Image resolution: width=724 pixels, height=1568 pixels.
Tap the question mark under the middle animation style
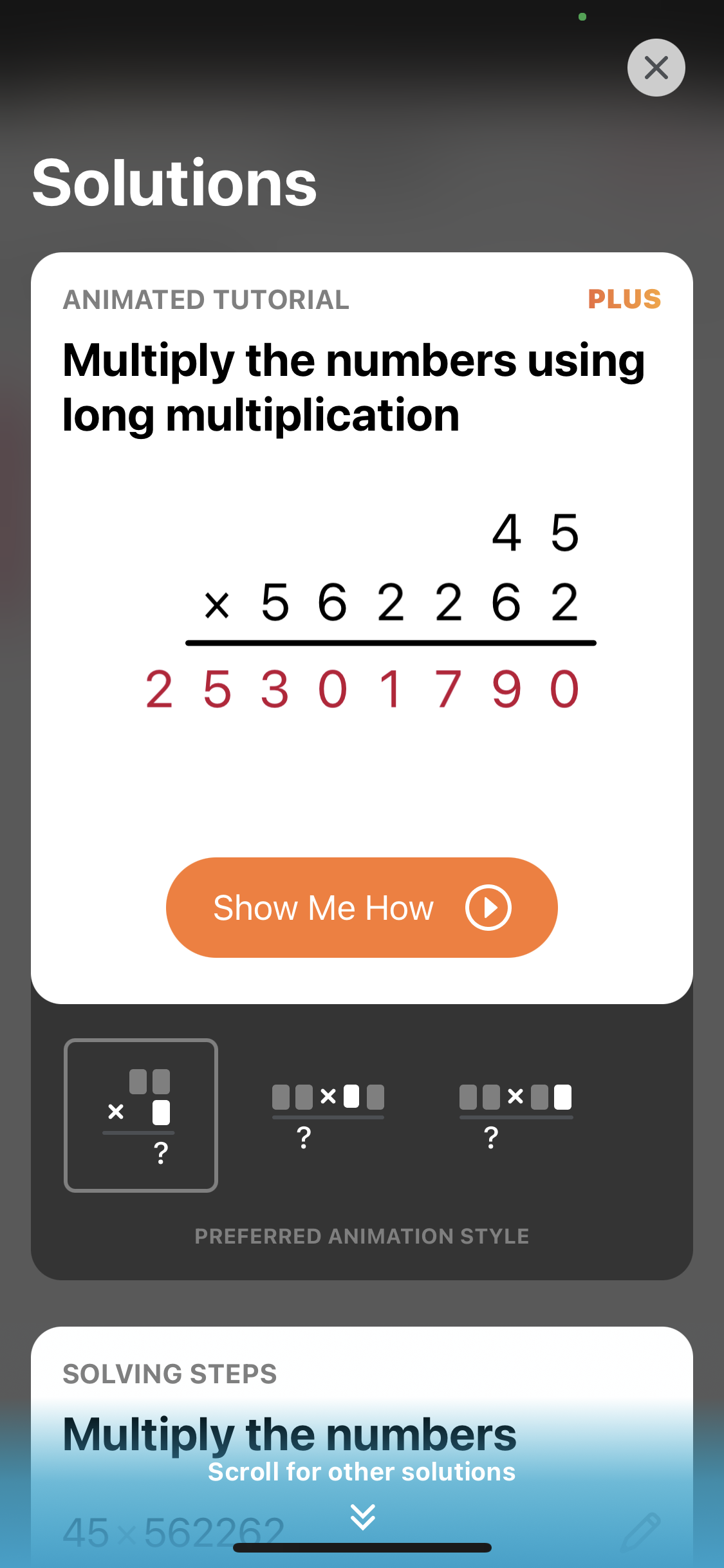click(302, 1135)
